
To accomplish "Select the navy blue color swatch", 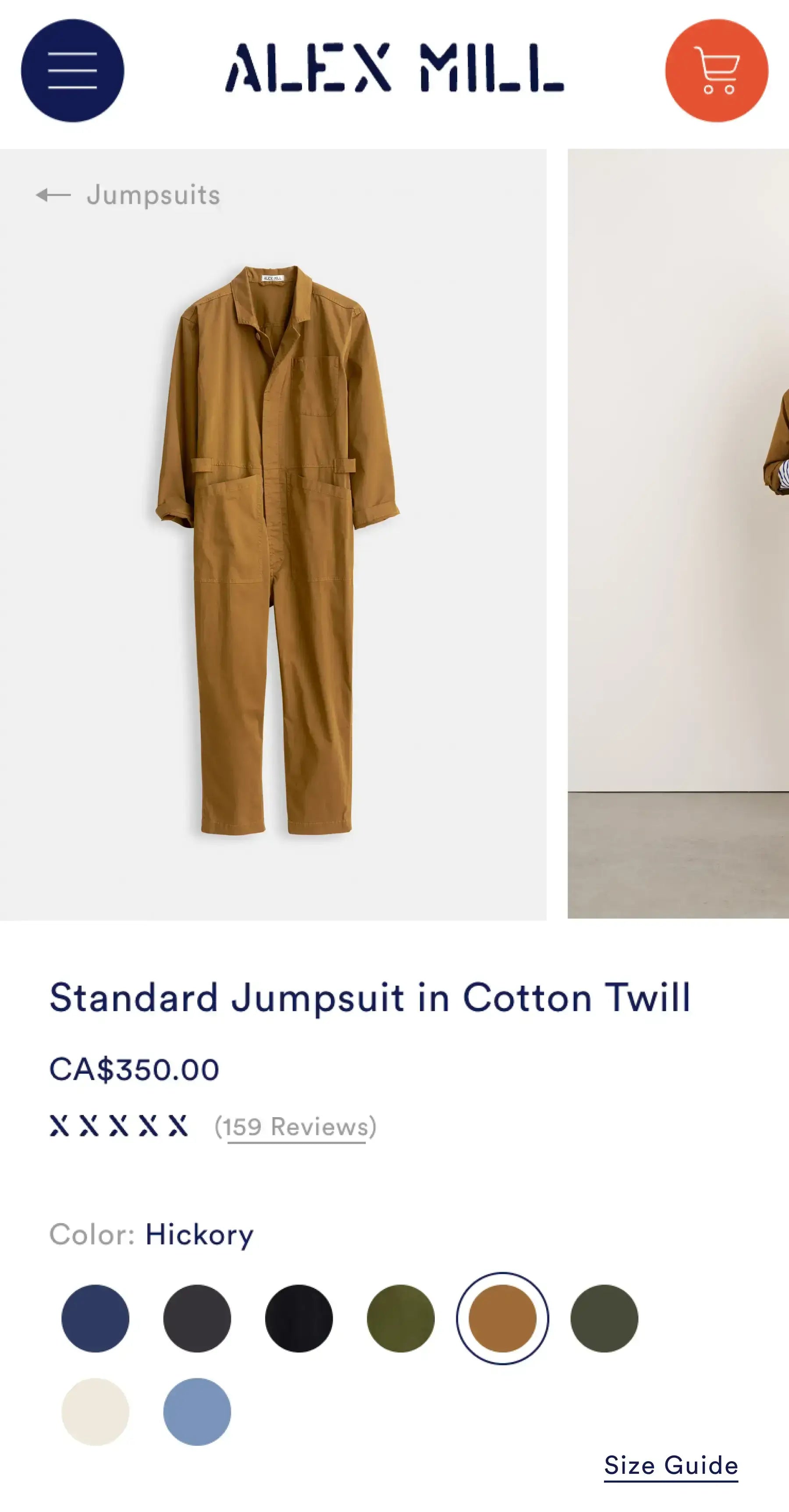I will (x=95, y=1318).
